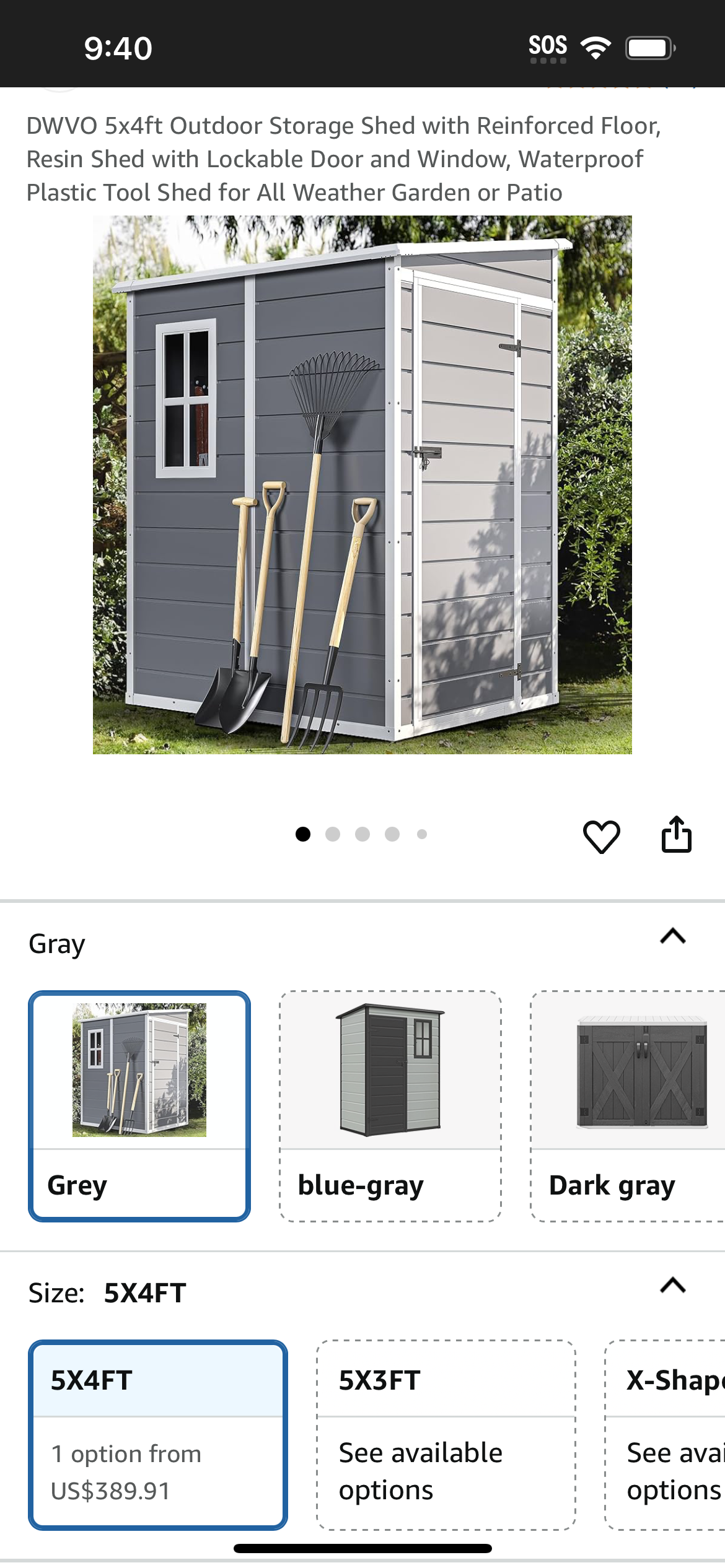Select the Grey color option
The width and height of the screenshot is (725, 1568).
pos(139,1106)
